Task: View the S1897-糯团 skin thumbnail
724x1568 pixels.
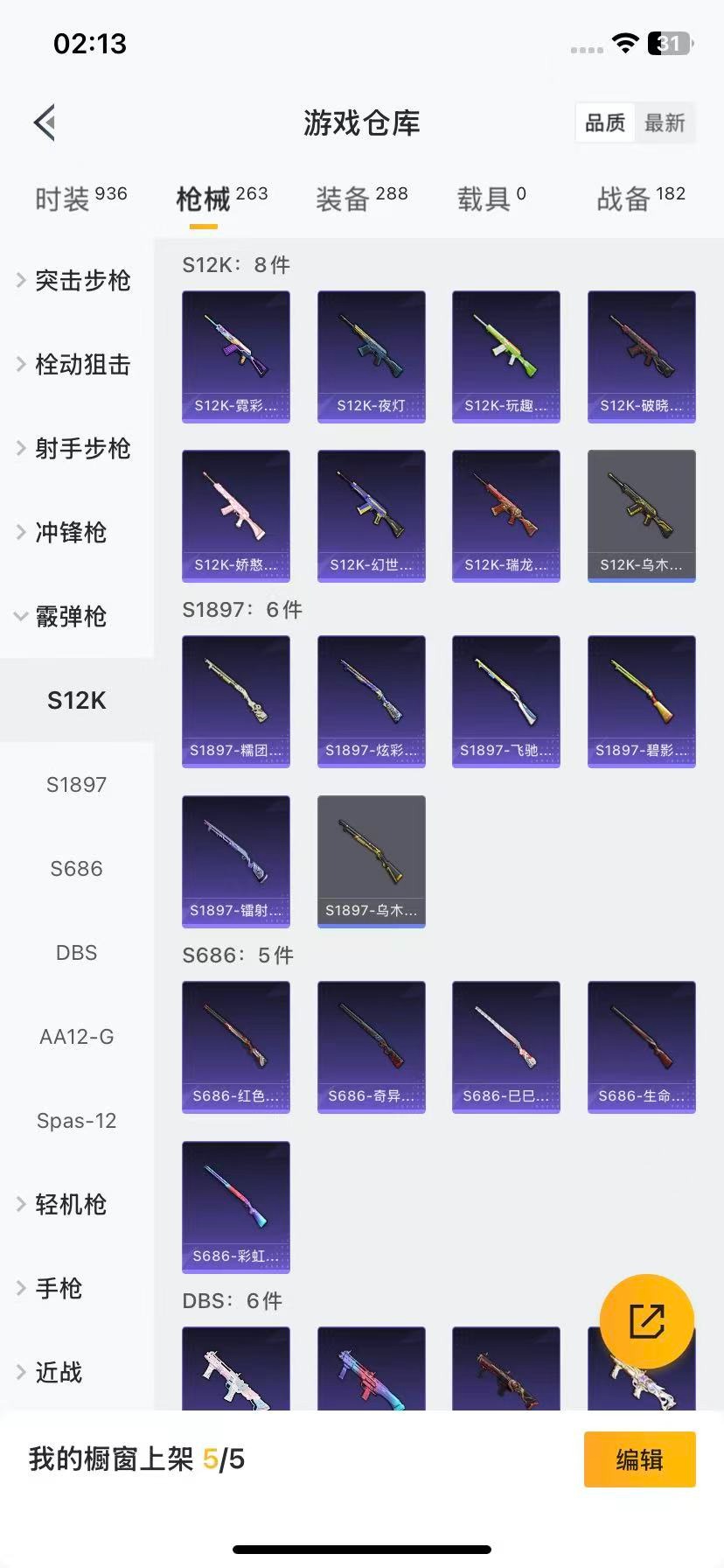Action: click(x=235, y=701)
